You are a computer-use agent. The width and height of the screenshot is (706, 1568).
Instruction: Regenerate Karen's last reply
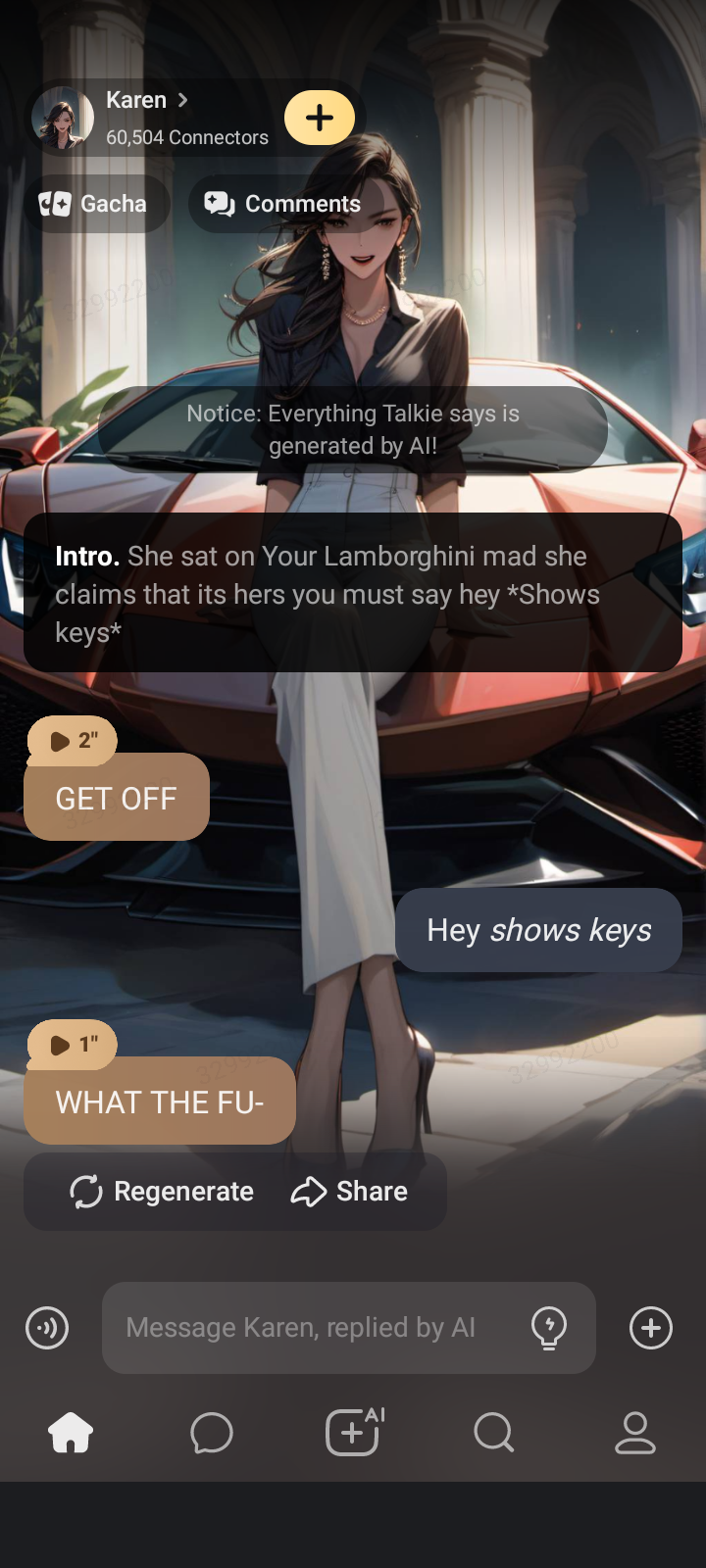click(162, 1192)
